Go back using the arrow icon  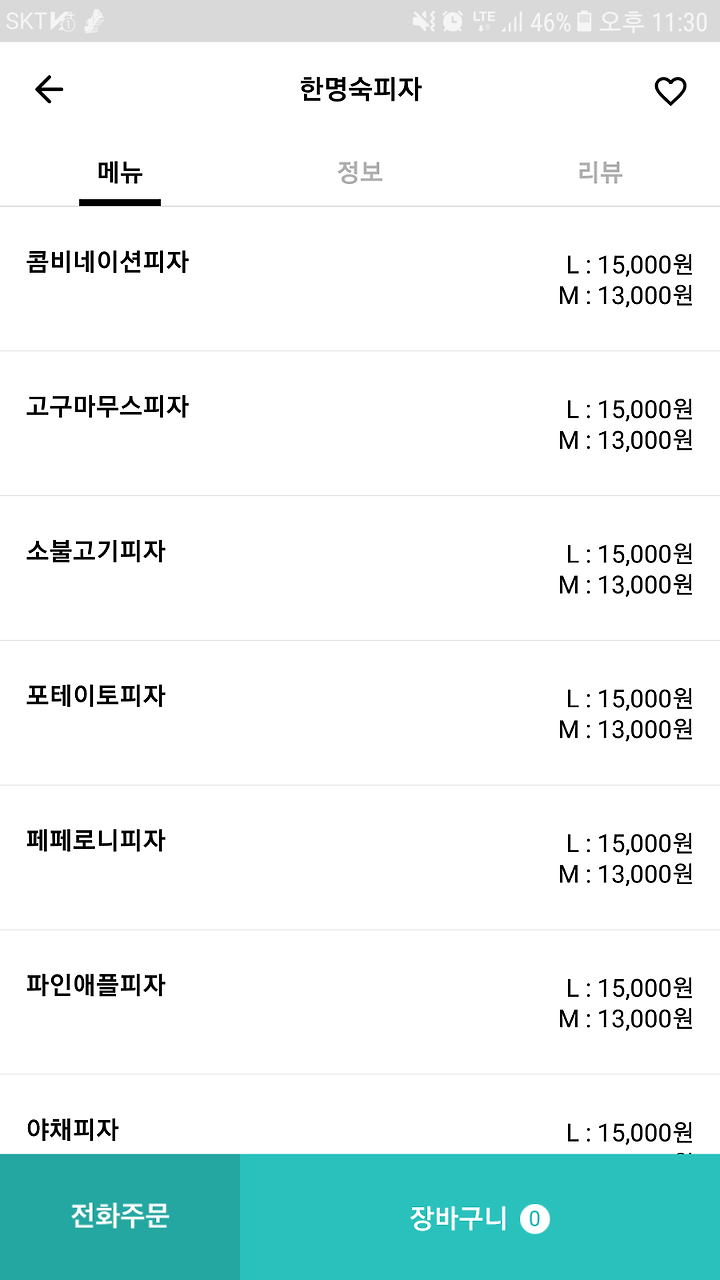[48, 90]
